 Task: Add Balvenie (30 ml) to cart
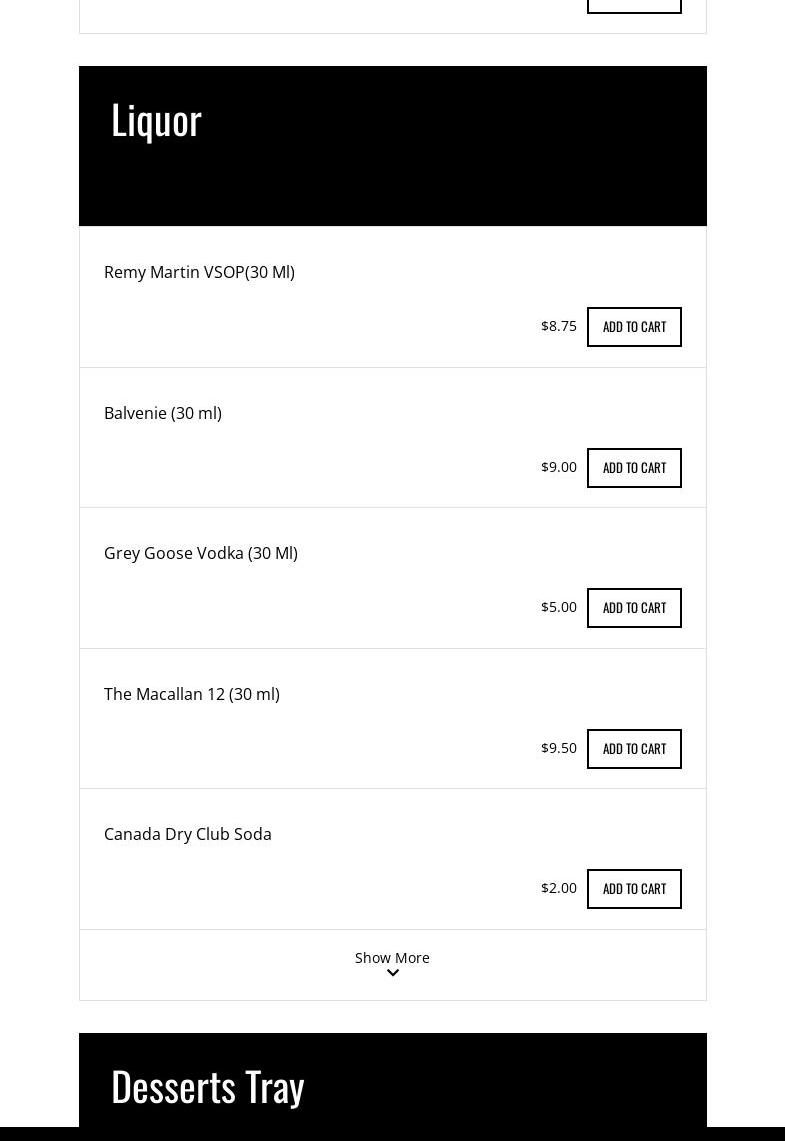coord(634,468)
